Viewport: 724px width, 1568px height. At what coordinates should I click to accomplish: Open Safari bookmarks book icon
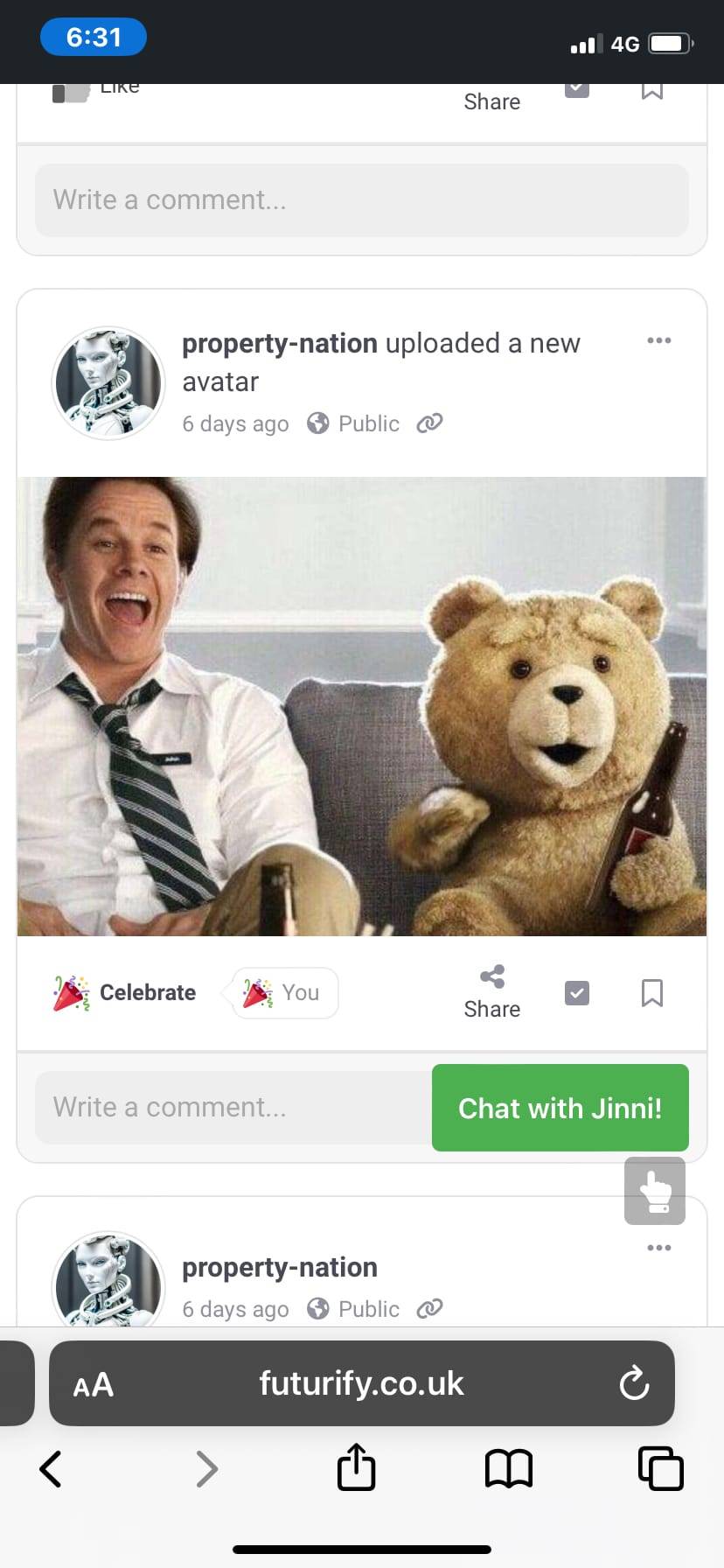pos(508,1469)
